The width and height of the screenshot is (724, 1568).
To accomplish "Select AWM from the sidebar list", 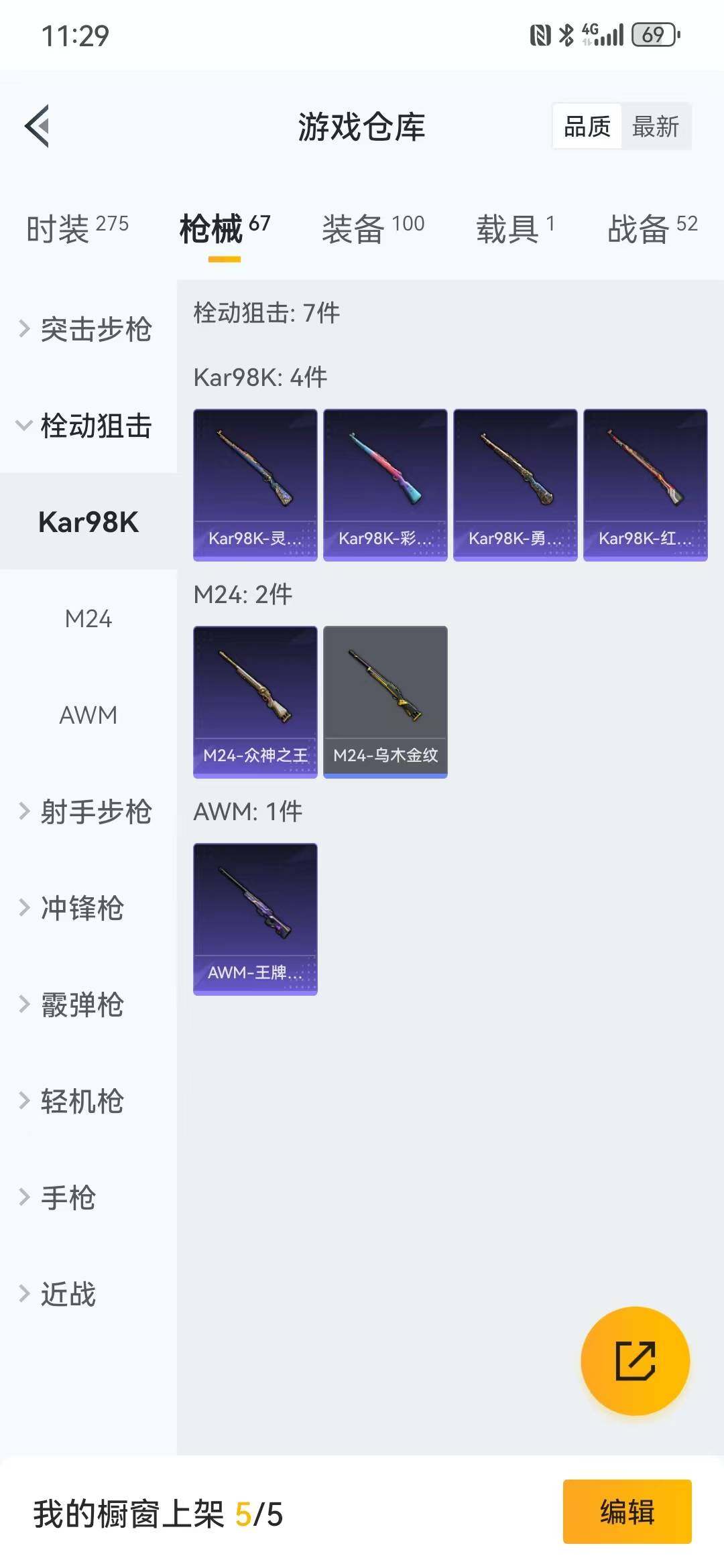I will (x=88, y=716).
